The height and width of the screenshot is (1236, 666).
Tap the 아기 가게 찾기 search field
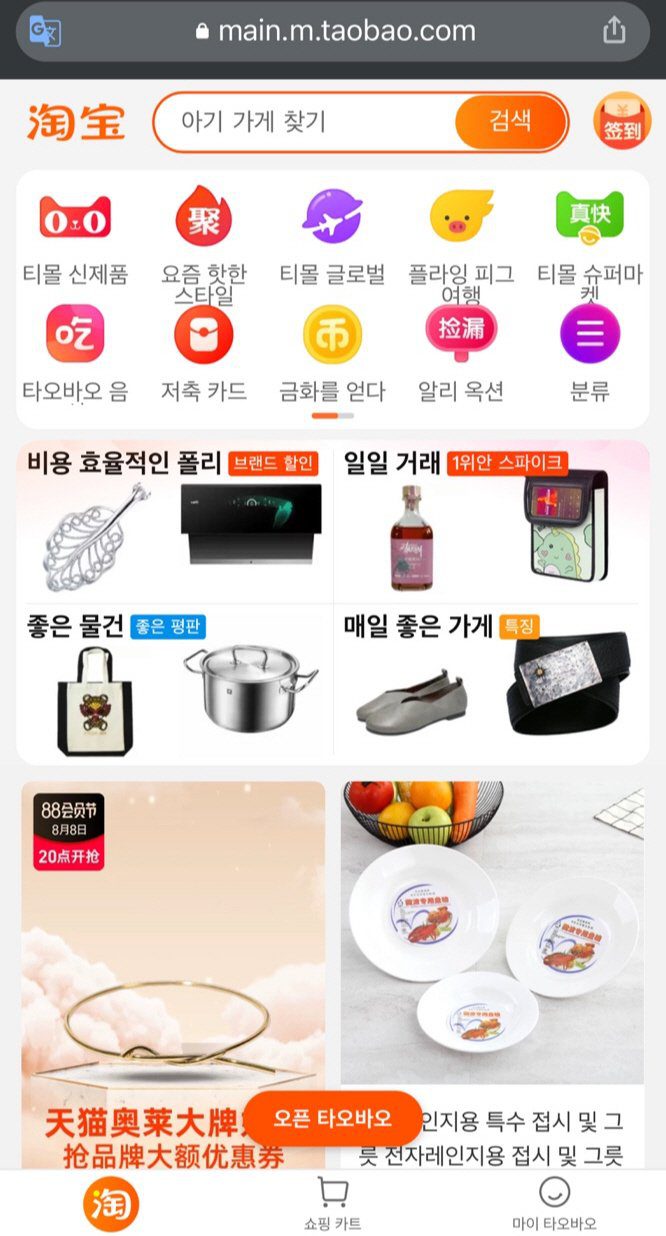click(305, 122)
